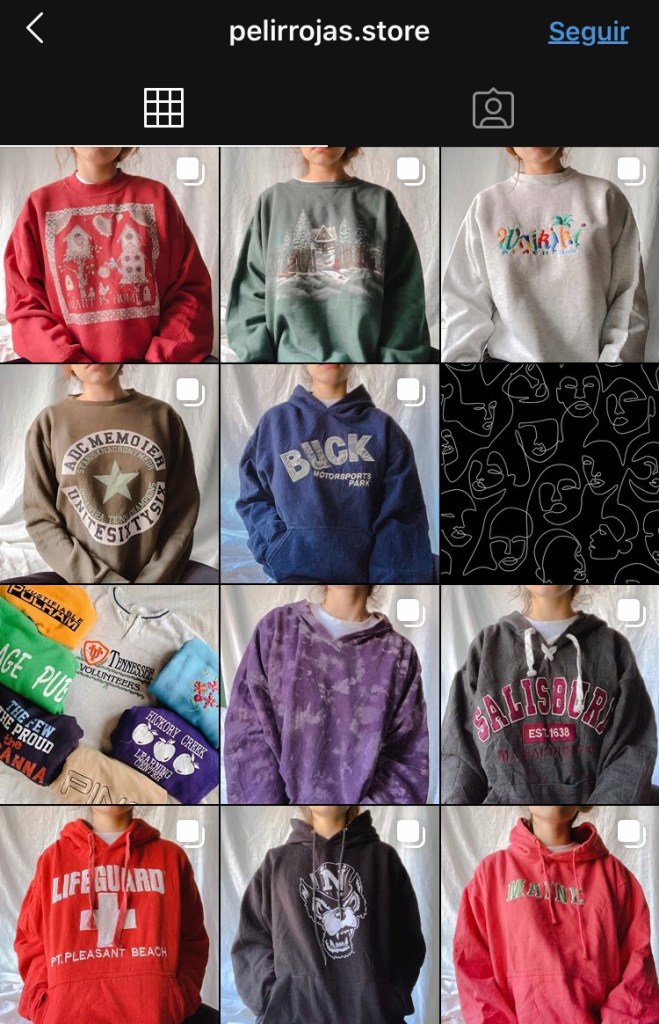Open the red Lifeguard hoodie post
This screenshot has height=1024, width=659.
tap(109, 915)
